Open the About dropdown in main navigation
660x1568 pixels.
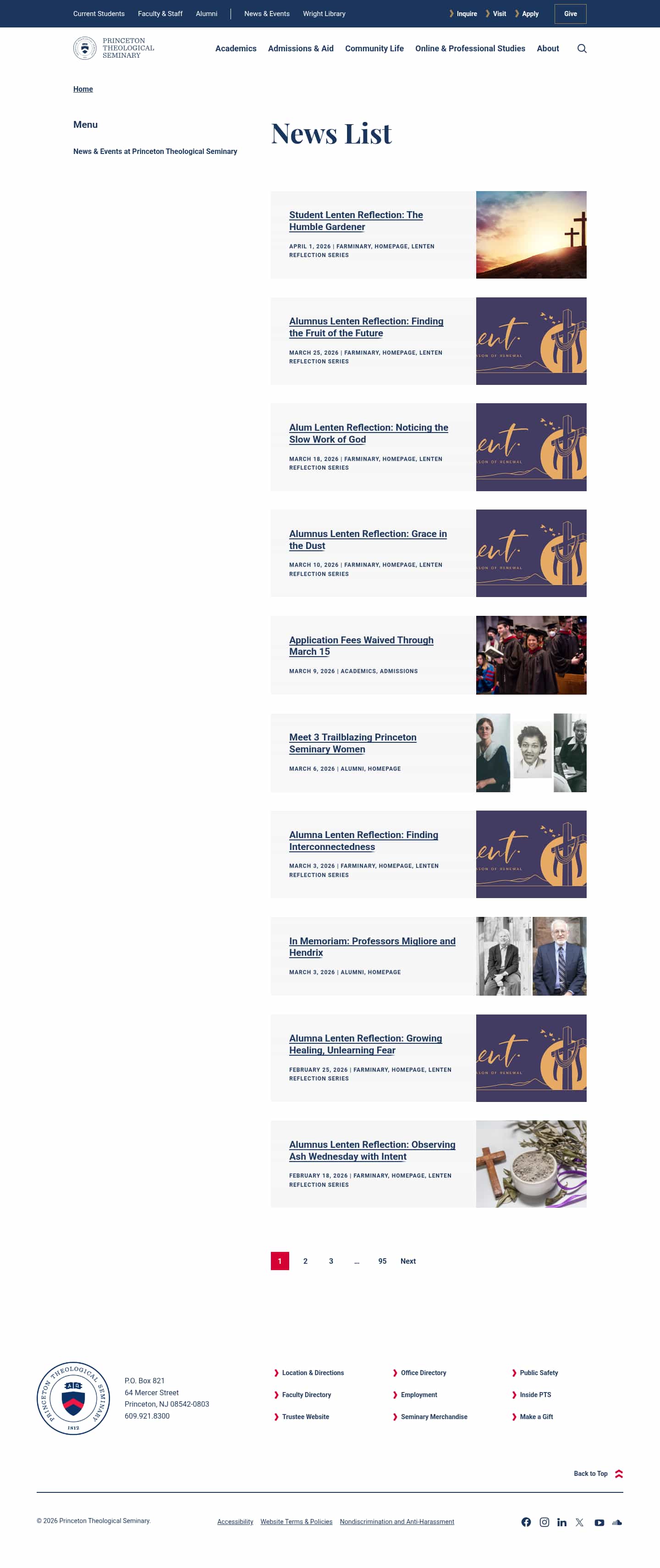[x=547, y=48]
